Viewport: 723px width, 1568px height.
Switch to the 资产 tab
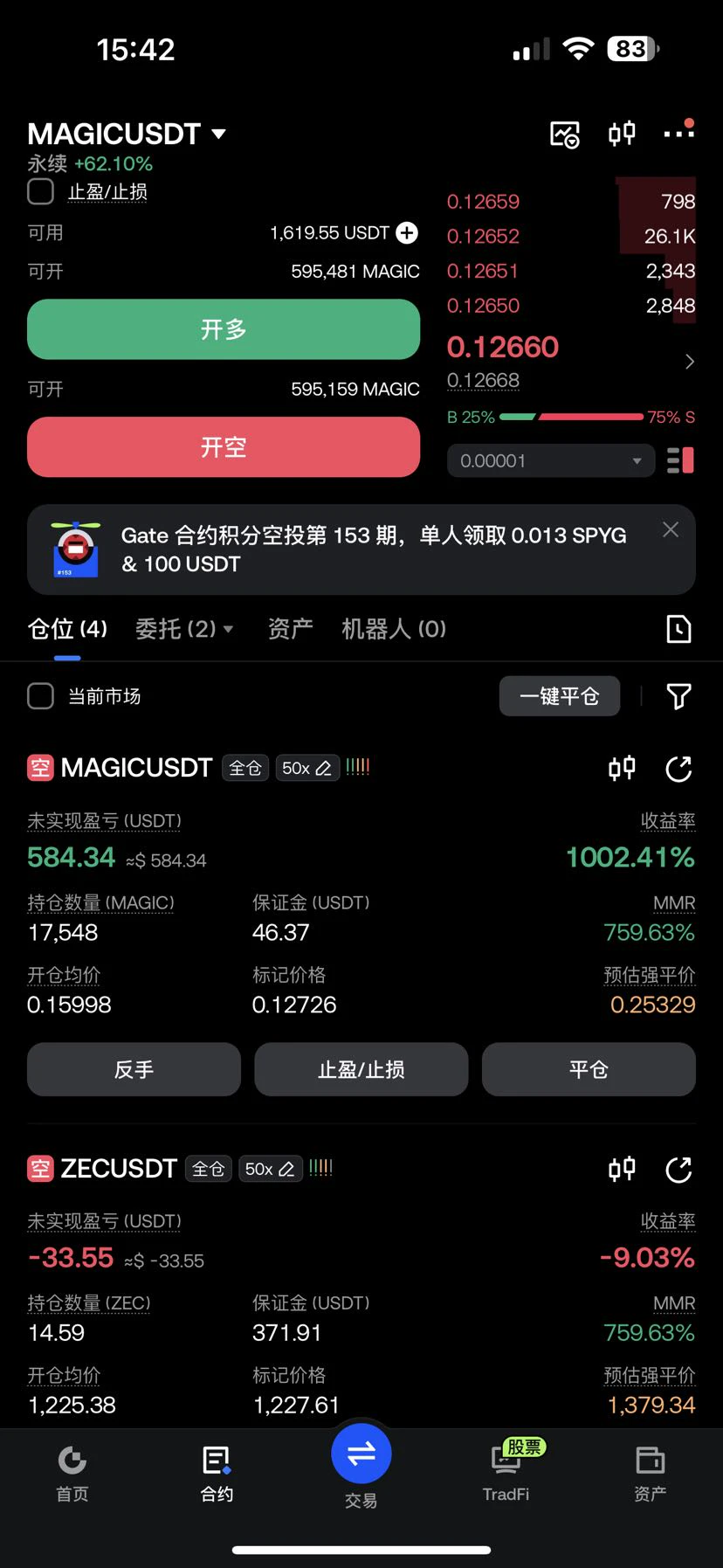[x=290, y=629]
